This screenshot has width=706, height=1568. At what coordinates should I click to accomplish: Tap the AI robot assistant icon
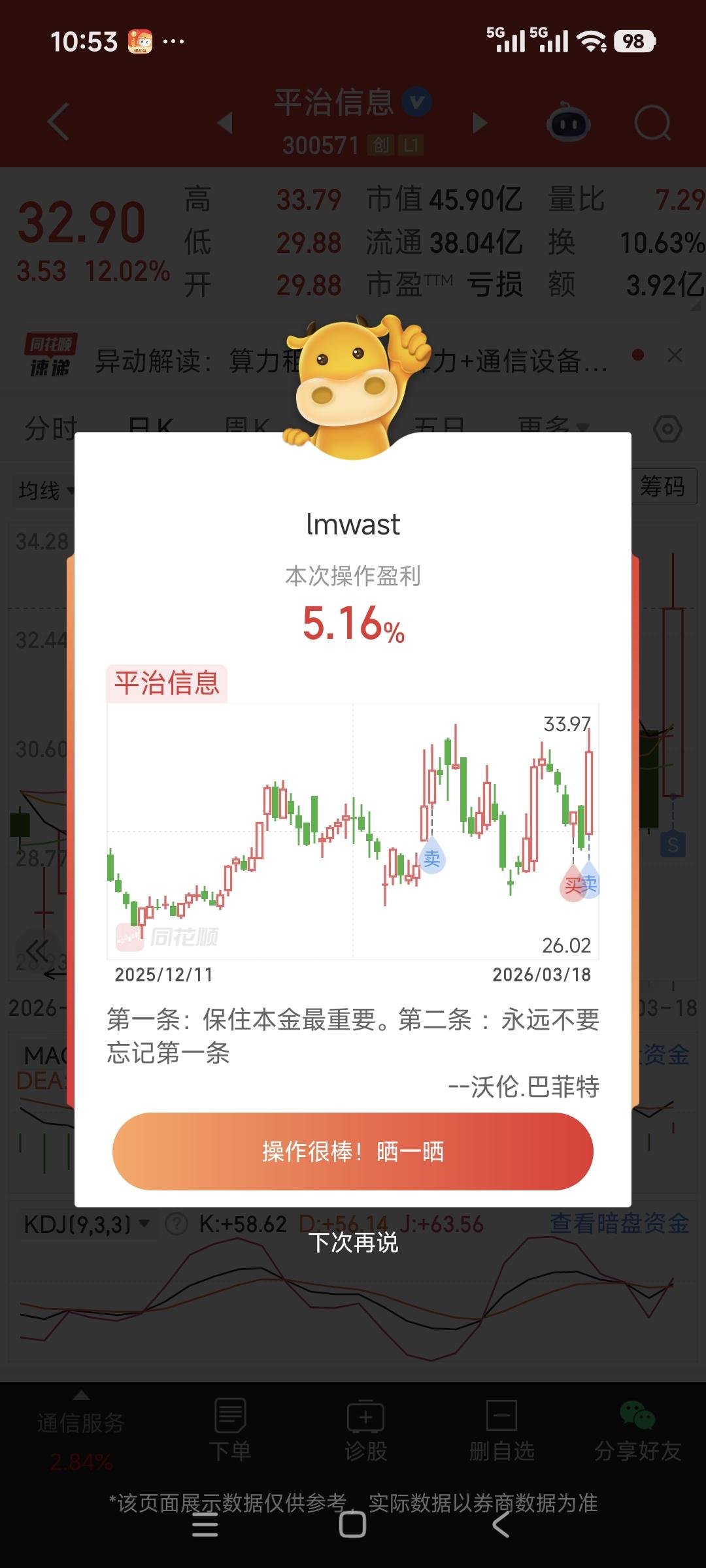(568, 122)
